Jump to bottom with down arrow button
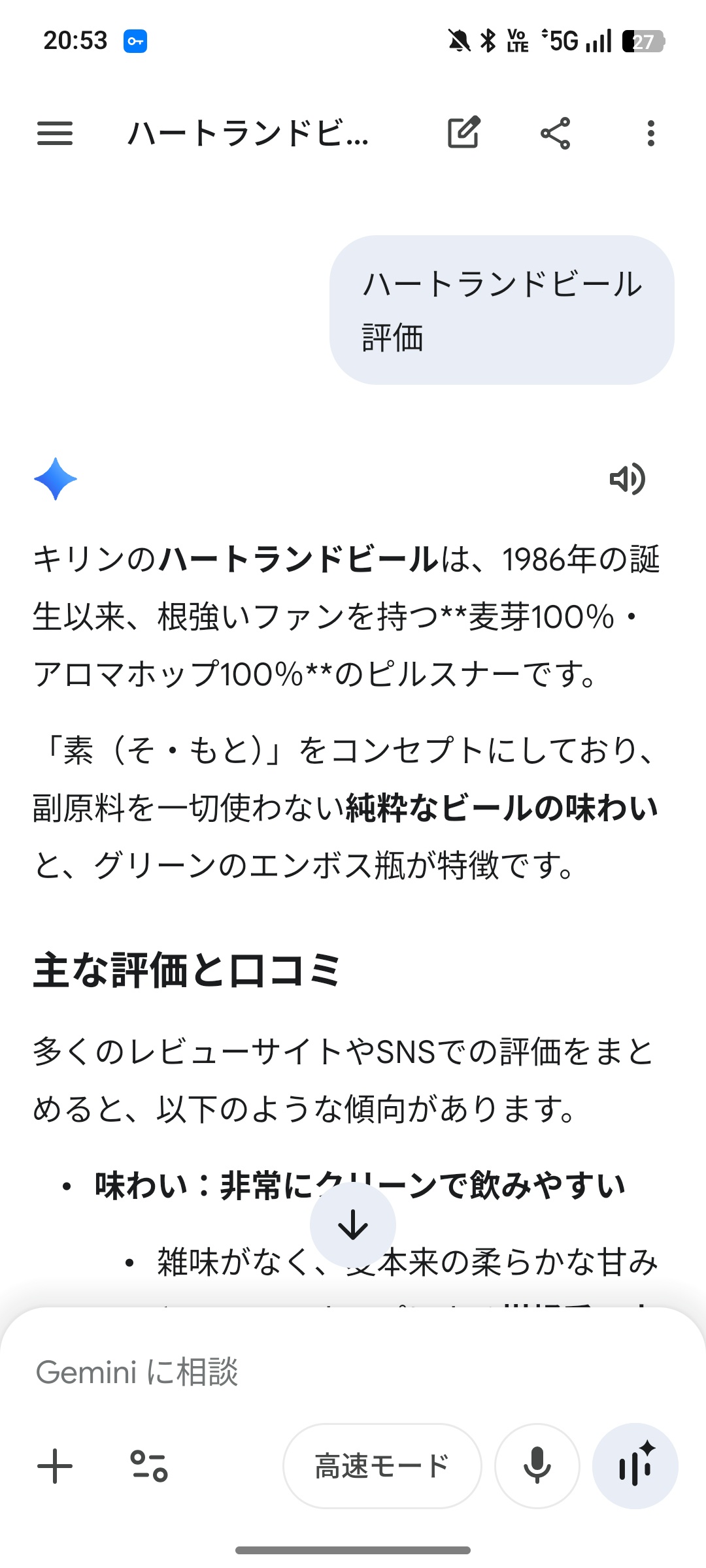Screen dimensions: 706x1568 353,1225
